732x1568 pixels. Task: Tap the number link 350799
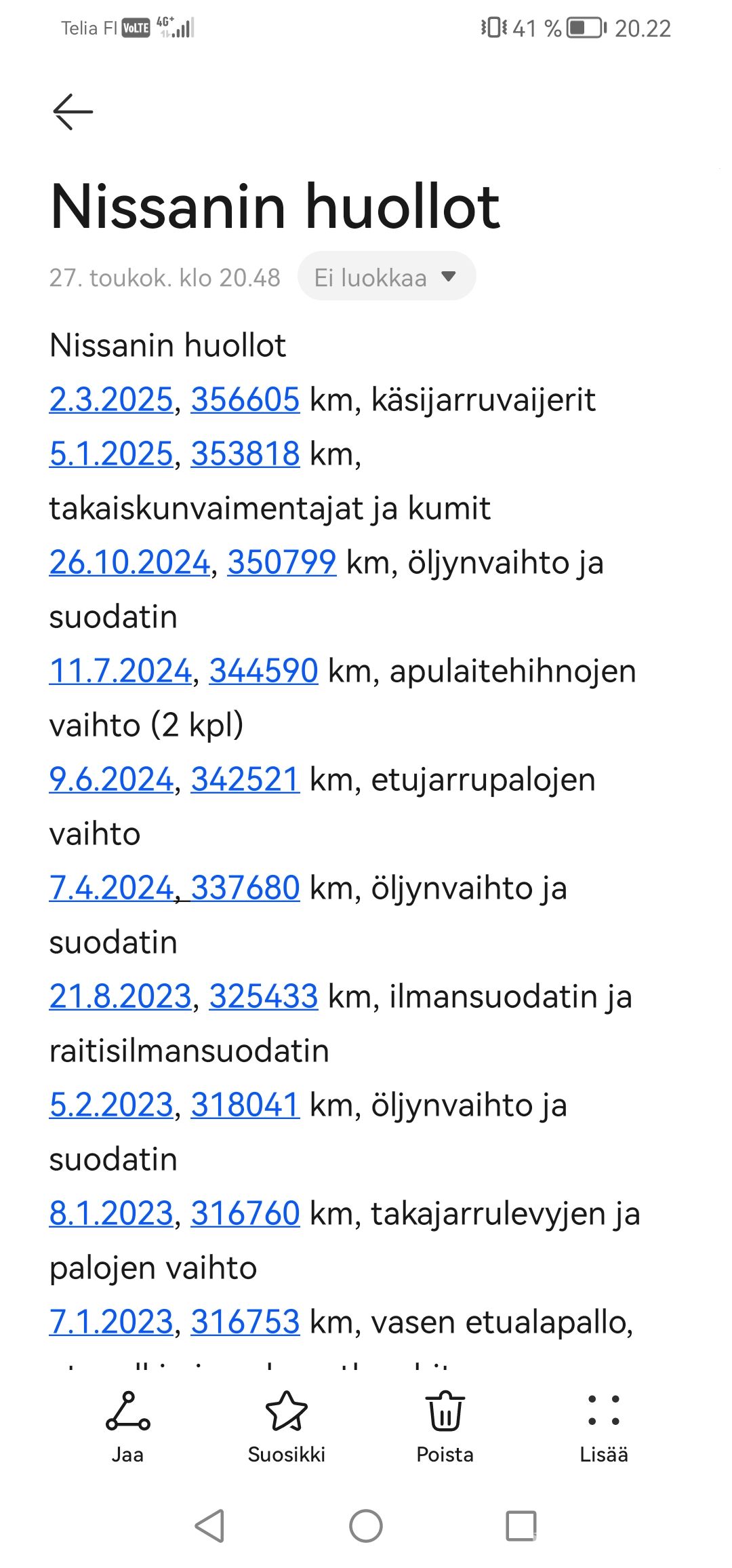click(x=282, y=562)
